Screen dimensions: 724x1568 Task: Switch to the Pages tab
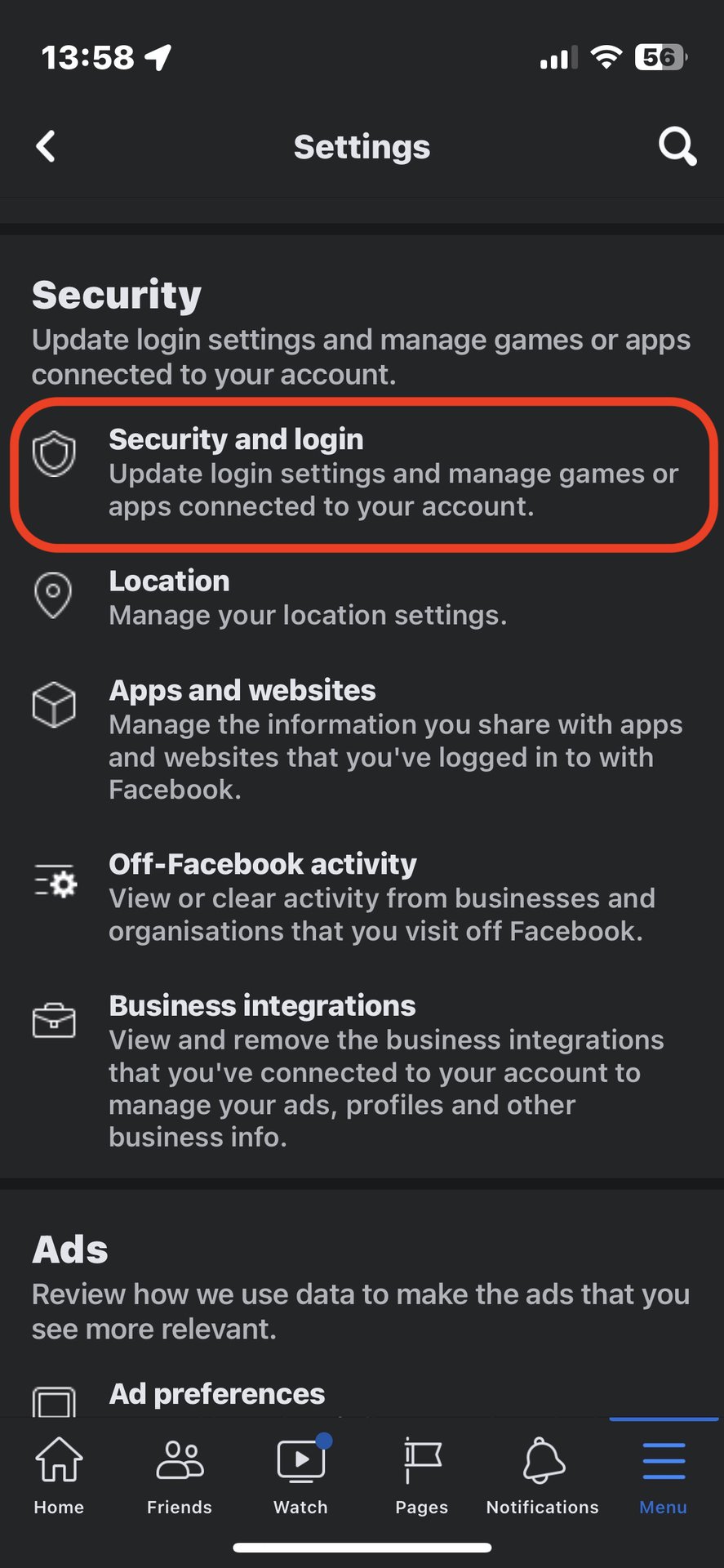(x=422, y=1475)
